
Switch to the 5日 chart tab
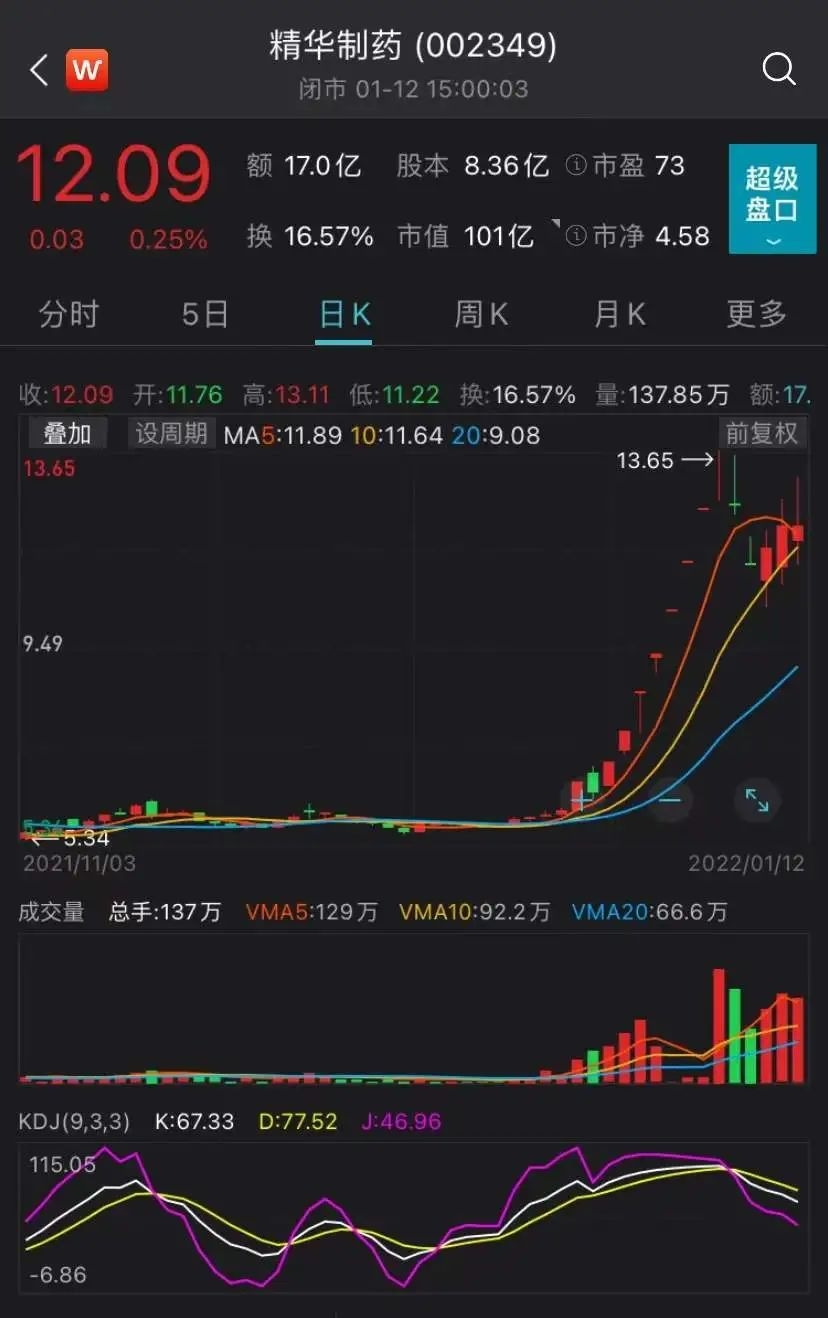point(205,315)
